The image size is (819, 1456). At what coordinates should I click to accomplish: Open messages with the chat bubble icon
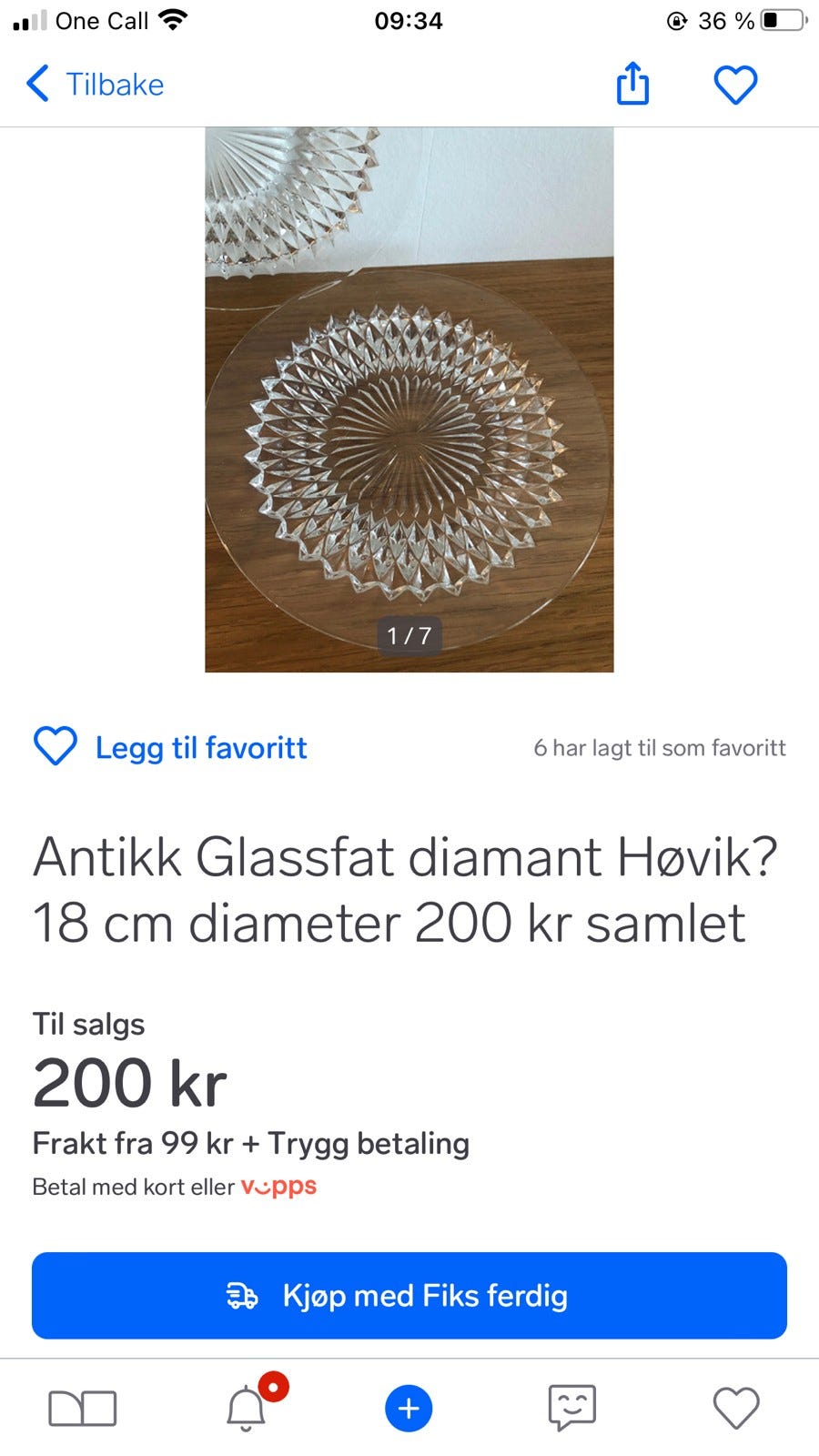coord(572,1407)
